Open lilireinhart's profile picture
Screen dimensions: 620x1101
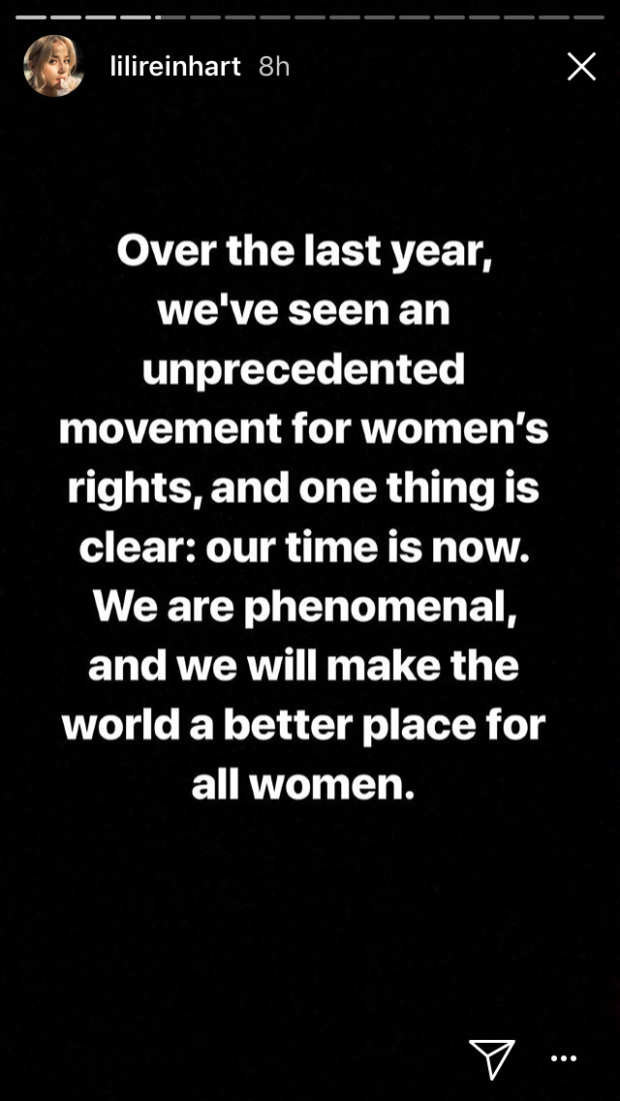[54, 65]
